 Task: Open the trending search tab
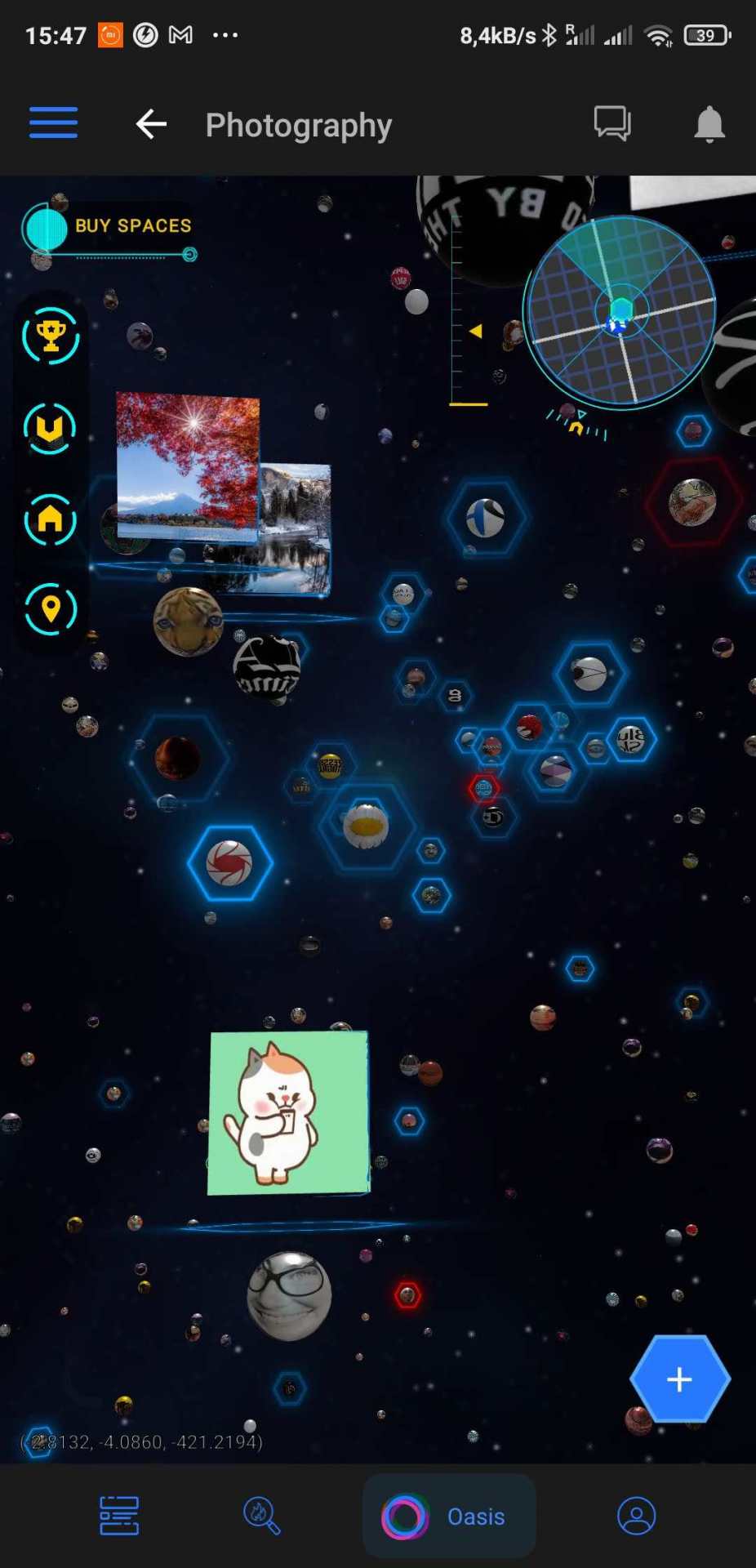261,1517
